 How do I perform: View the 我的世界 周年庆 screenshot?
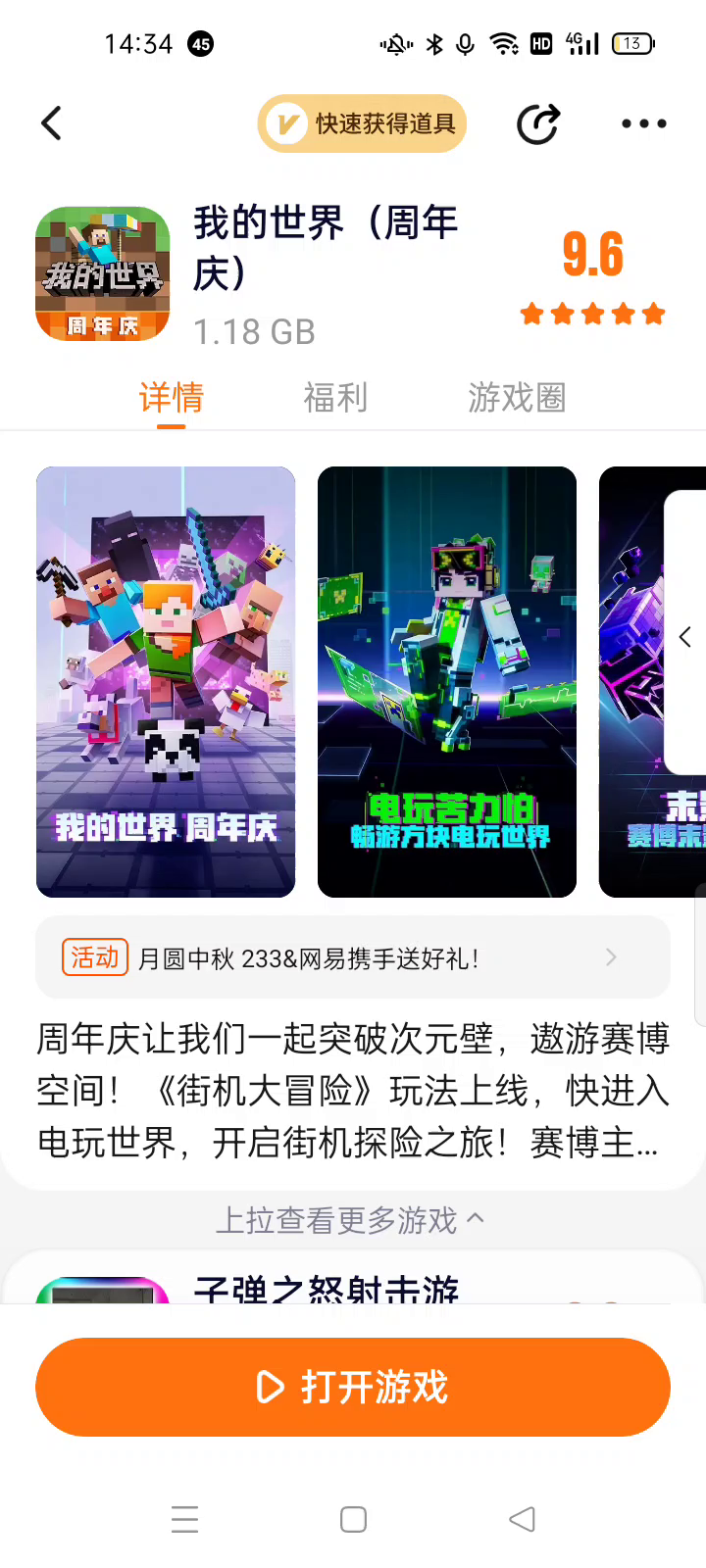(166, 682)
